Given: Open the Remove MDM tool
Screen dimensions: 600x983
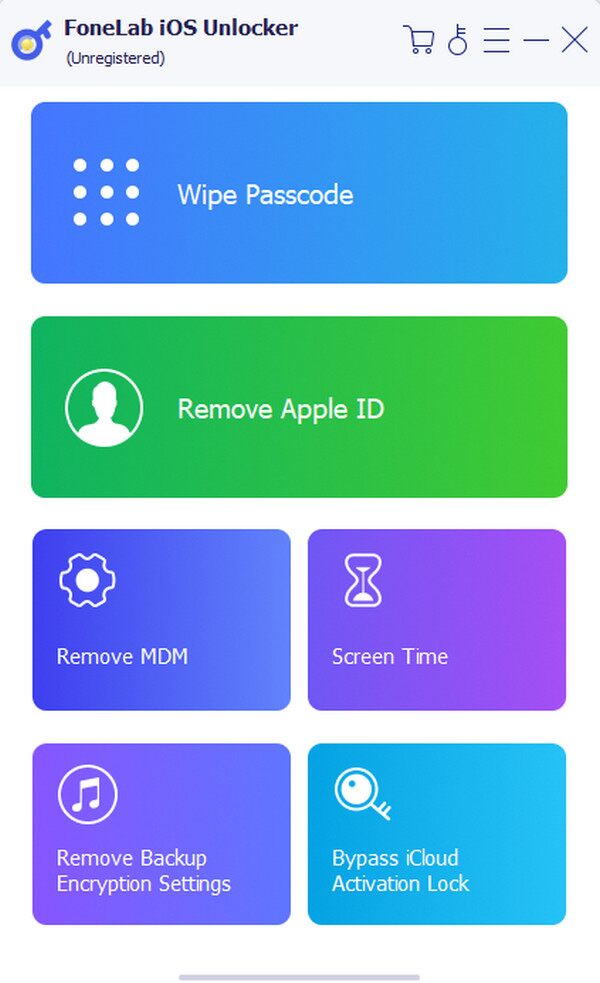Looking at the screenshot, I should 161,620.
